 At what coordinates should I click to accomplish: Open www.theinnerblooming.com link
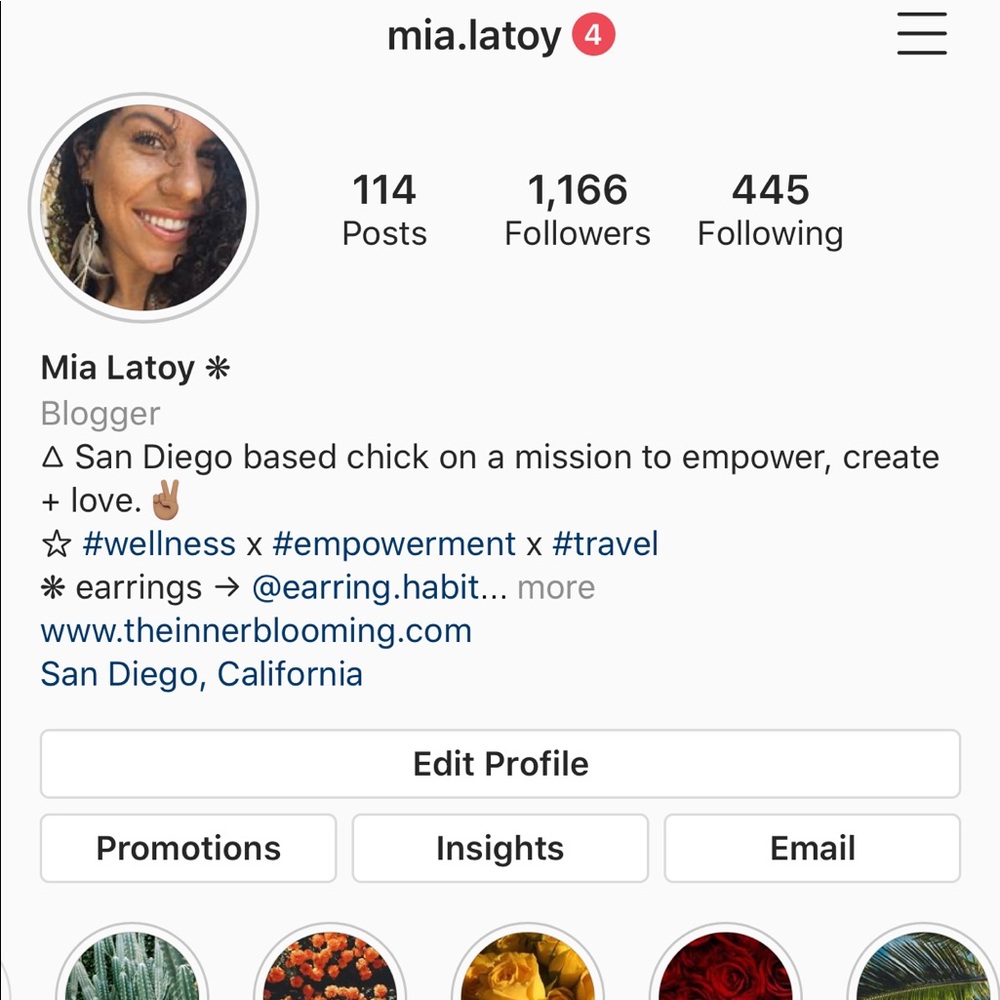tap(256, 630)
